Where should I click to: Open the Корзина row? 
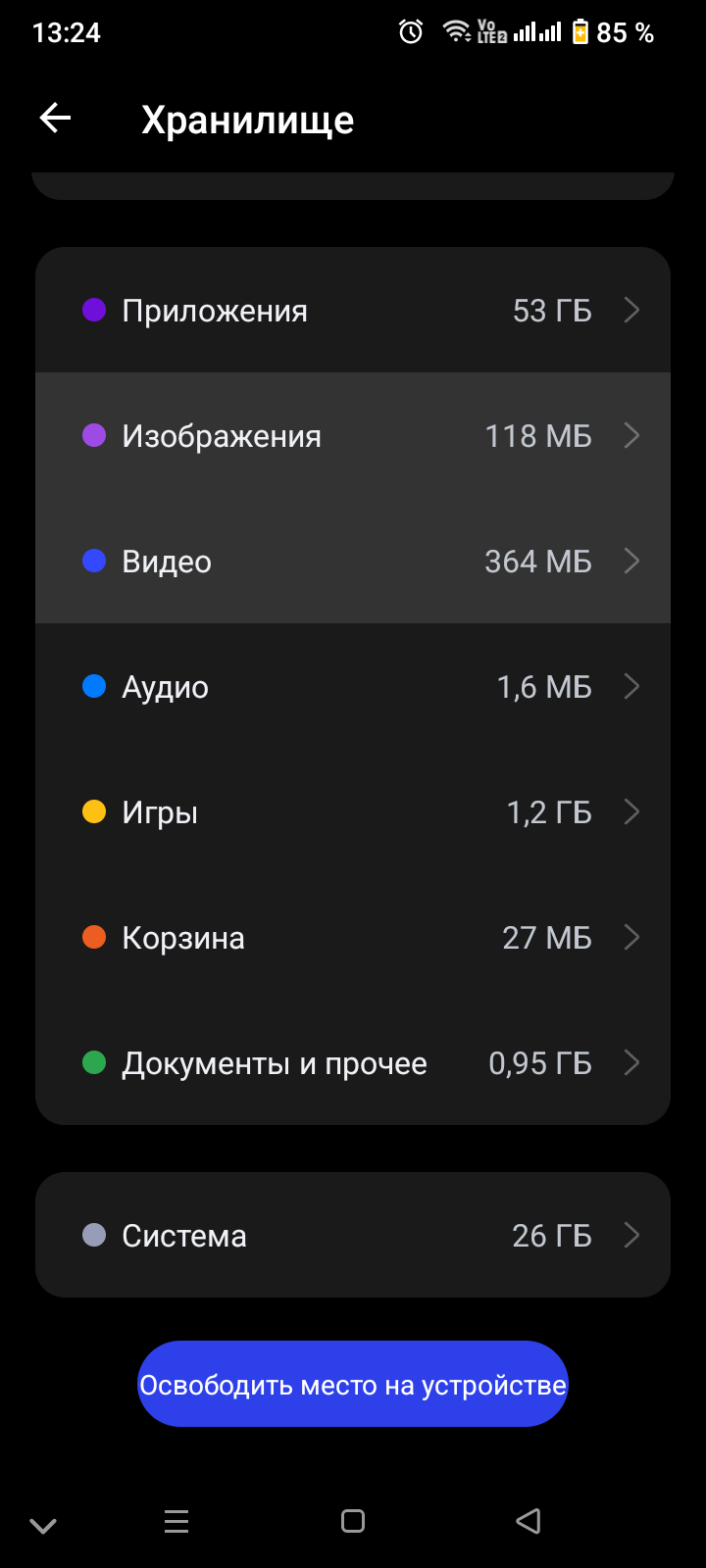pos(353,938)
